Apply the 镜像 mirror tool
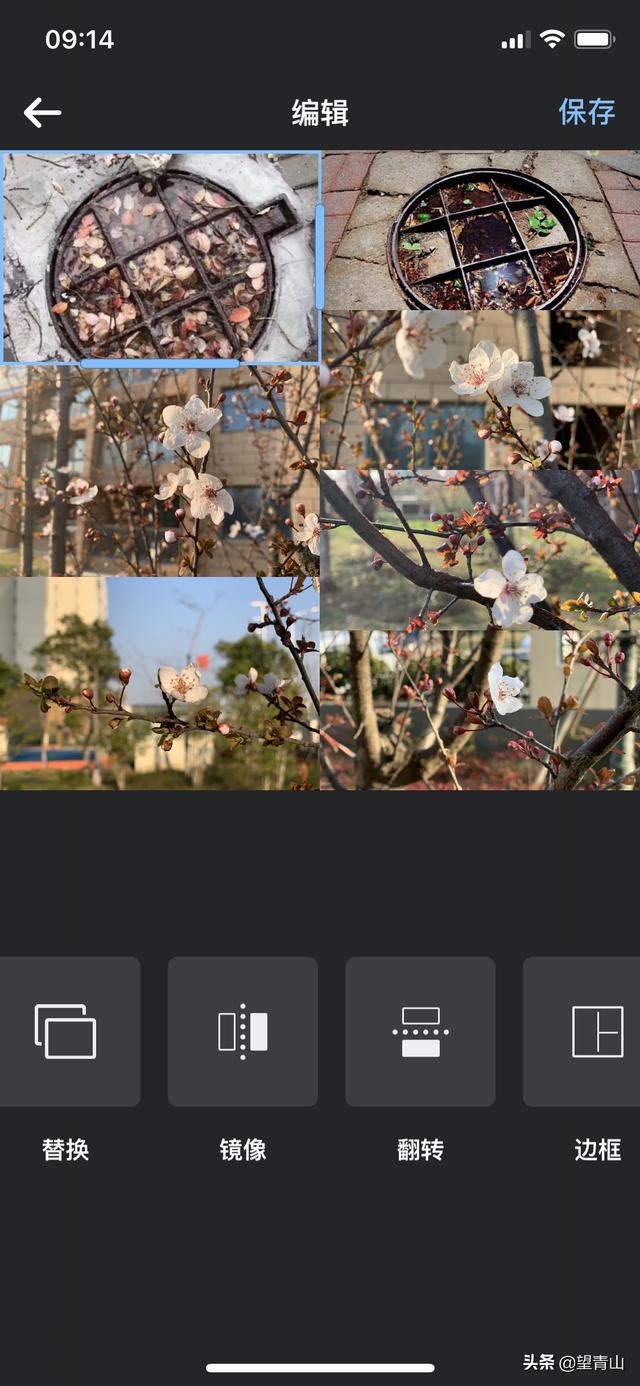640x1386 pixels. coord(243,1032)
